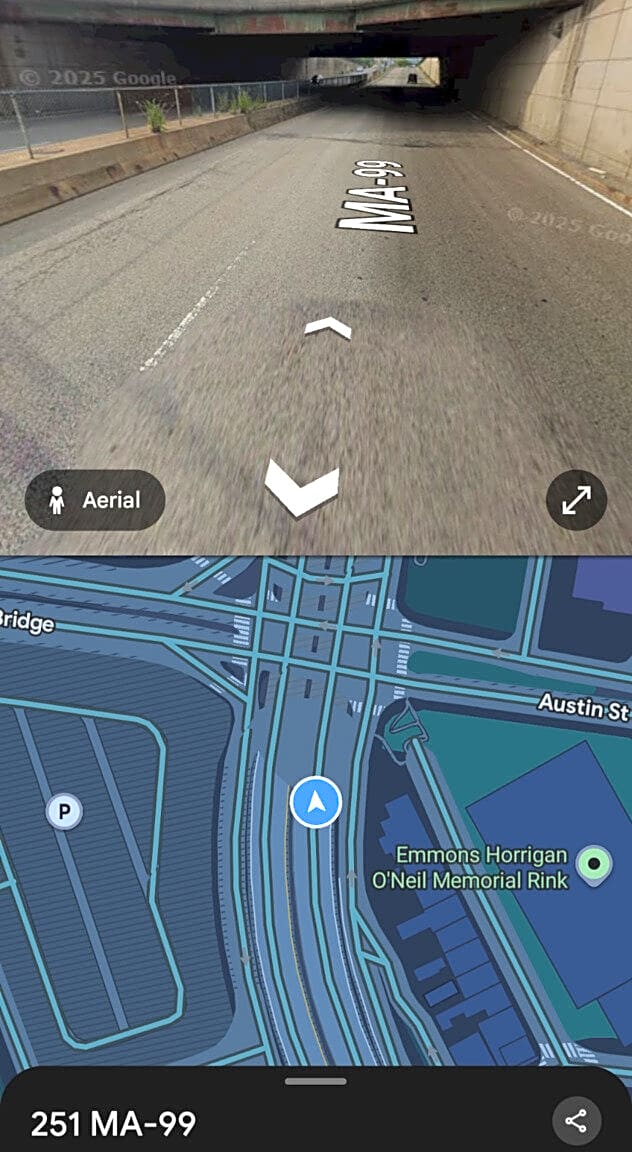Screen dimensions: 632x1152
Task: Move forward along MA-99
Action: (x=328, y=328)
